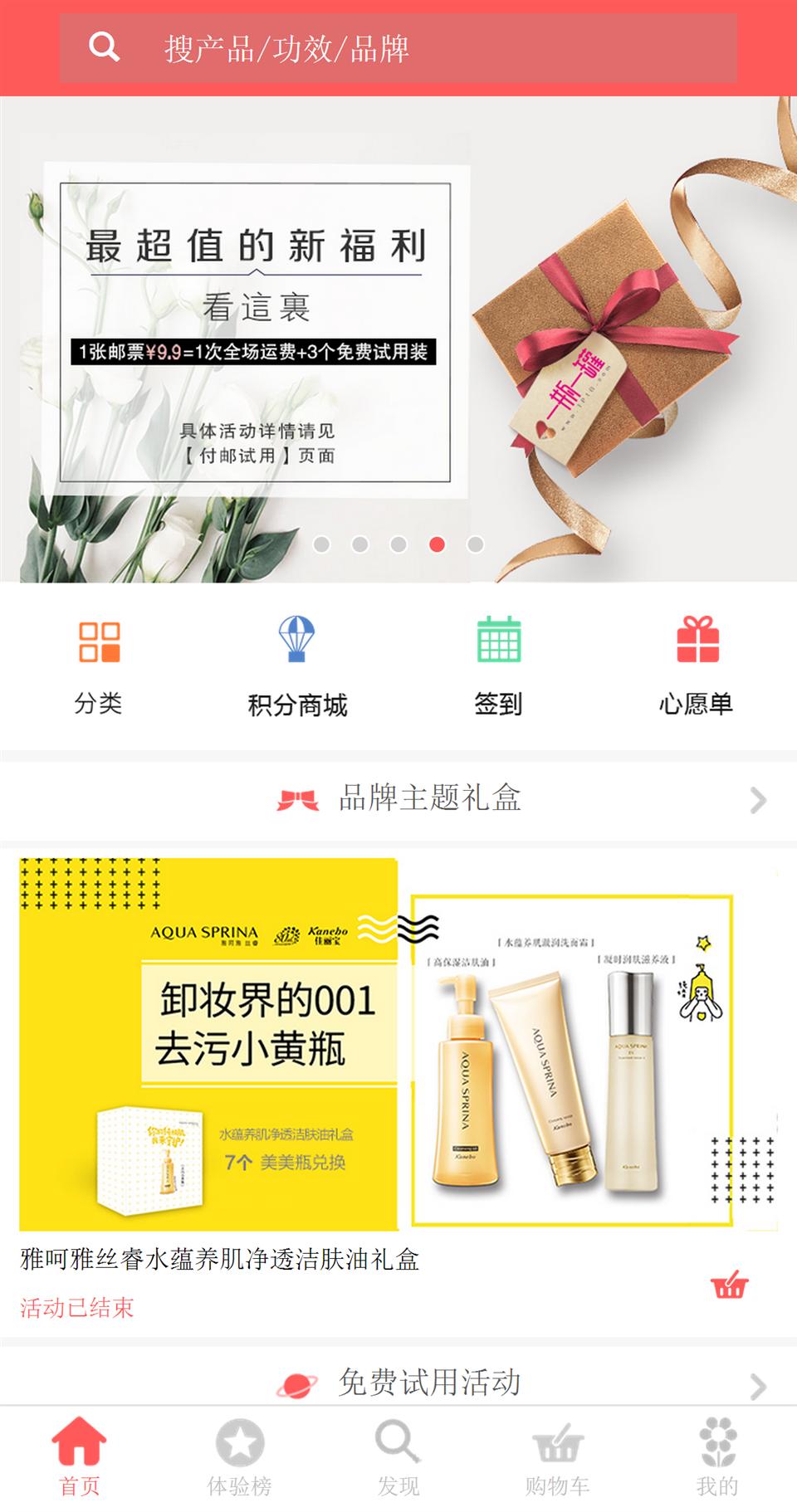The image size is (797, 1512).
Task: Expand the 免费试用活动 section
Action: [757, 1386]
